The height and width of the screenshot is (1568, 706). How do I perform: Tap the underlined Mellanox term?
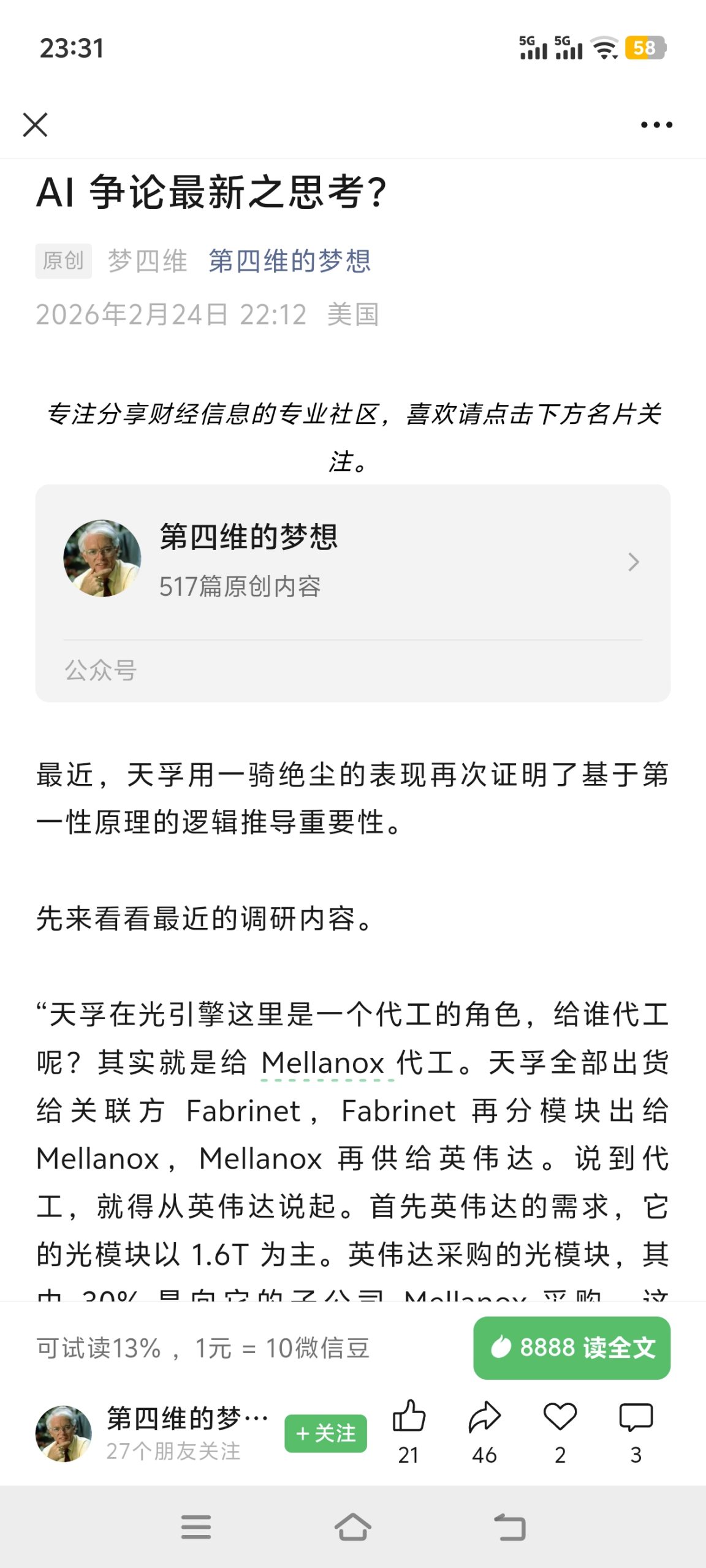pyautogui.click(x=322, y=1063)
